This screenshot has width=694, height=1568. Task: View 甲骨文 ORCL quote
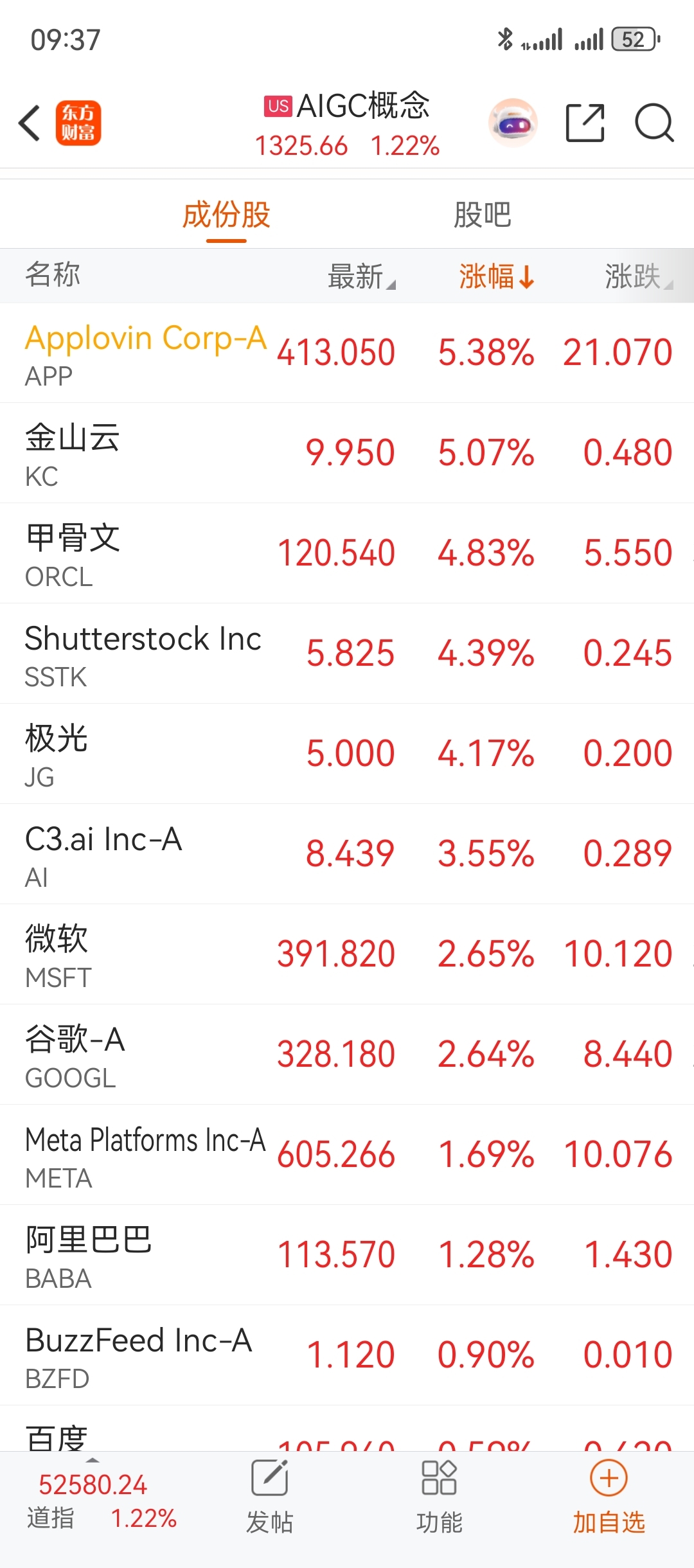point(347,553)
